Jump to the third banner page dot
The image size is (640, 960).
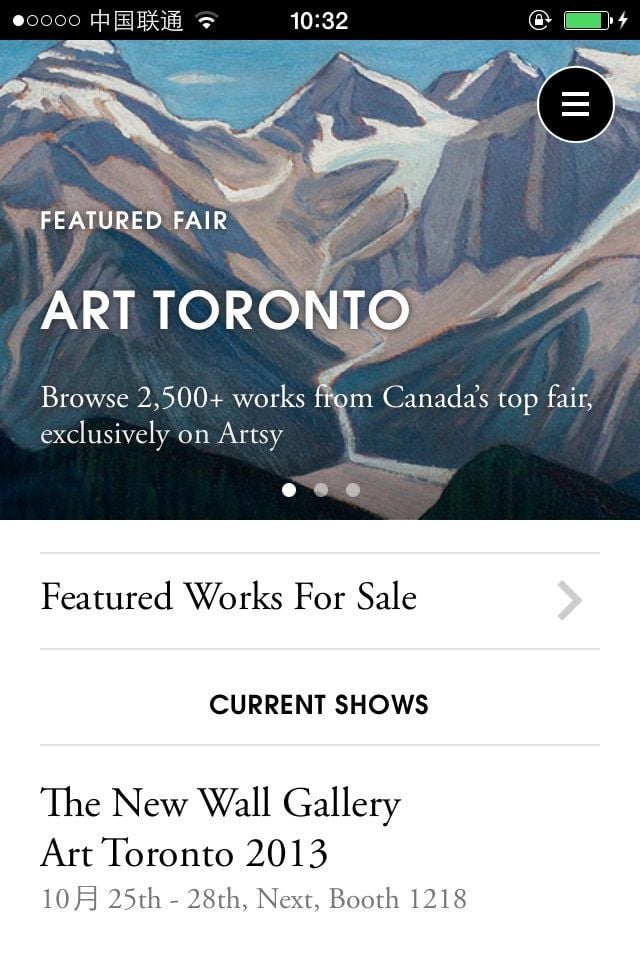tap(353, 490)
